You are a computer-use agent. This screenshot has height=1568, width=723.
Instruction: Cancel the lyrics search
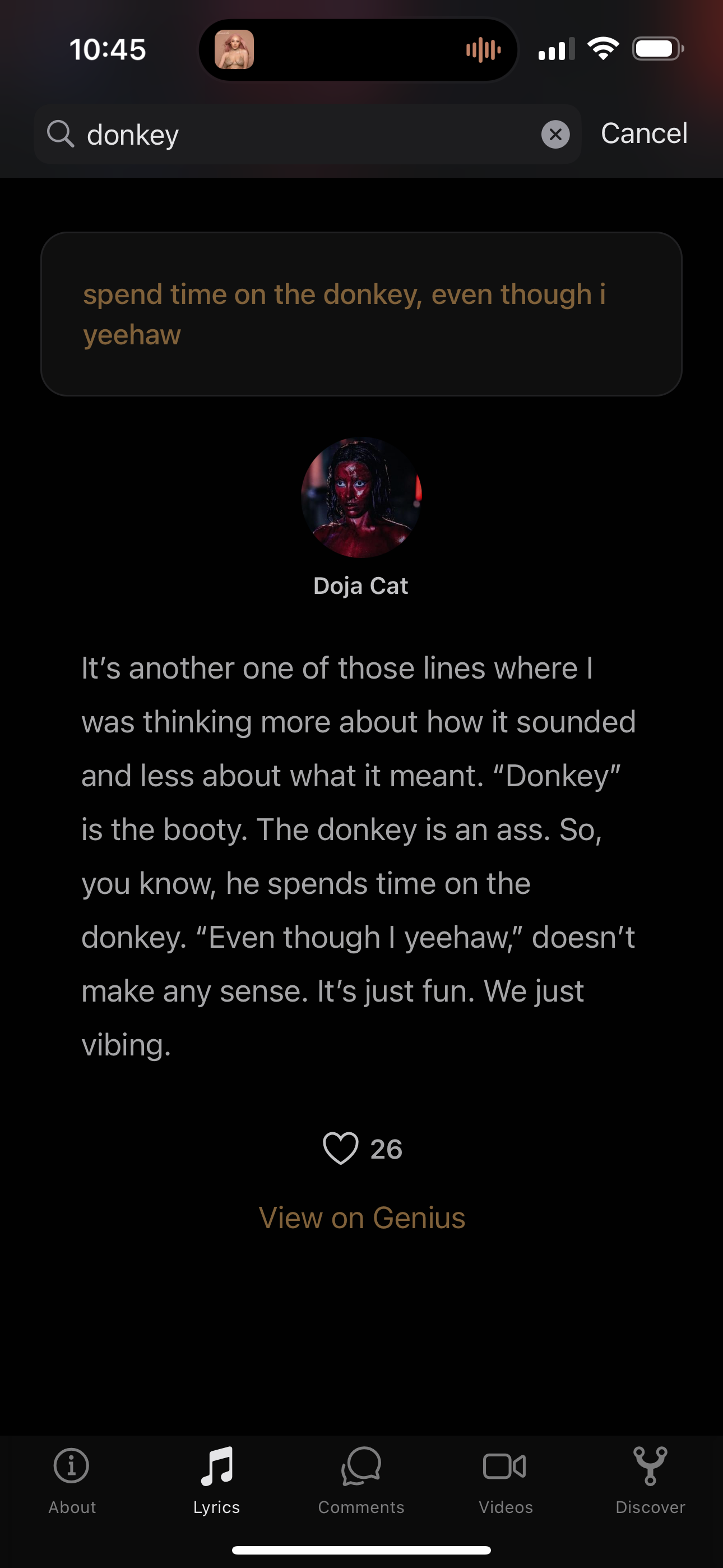pos(644,133)
